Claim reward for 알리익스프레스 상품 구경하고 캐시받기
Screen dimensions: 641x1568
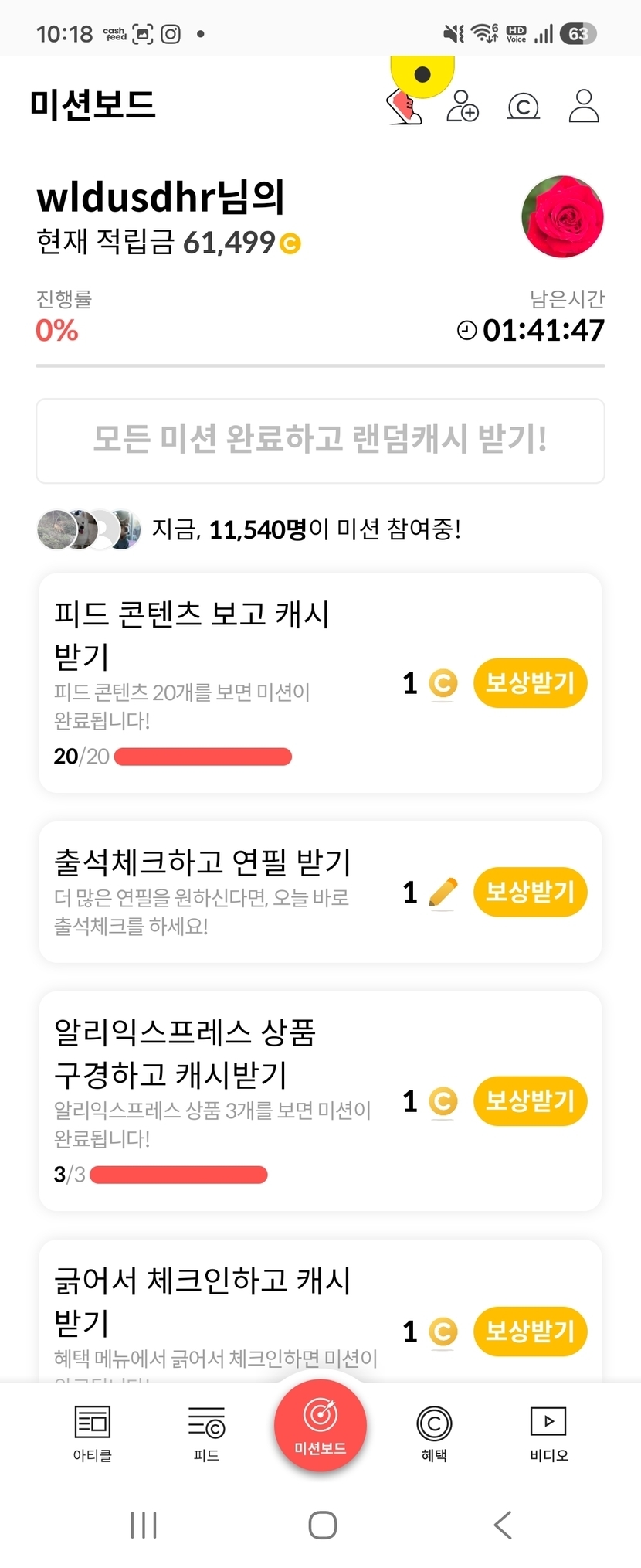point(531,1100)
